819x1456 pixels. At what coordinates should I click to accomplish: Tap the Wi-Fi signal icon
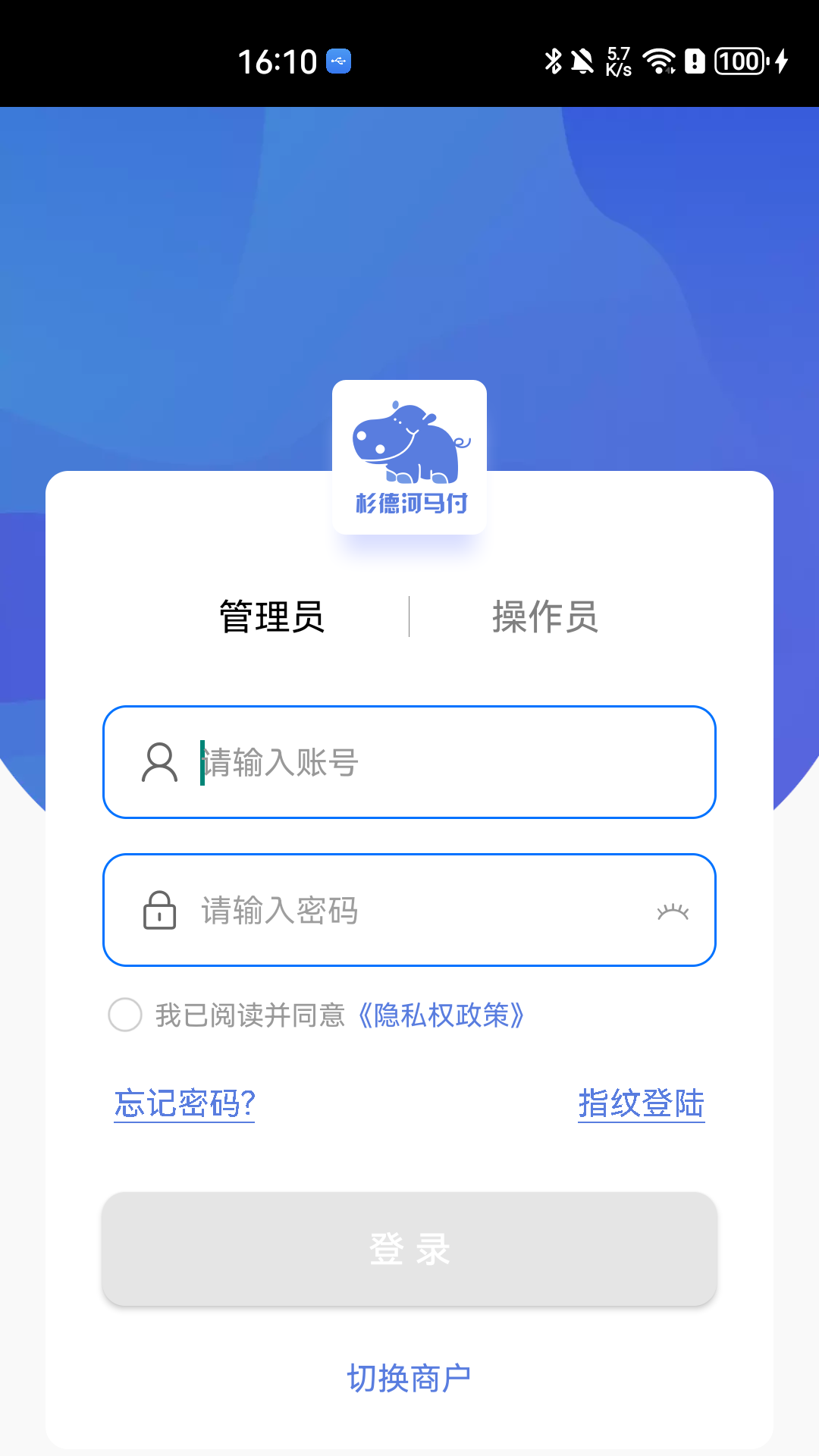coord(657,60)
